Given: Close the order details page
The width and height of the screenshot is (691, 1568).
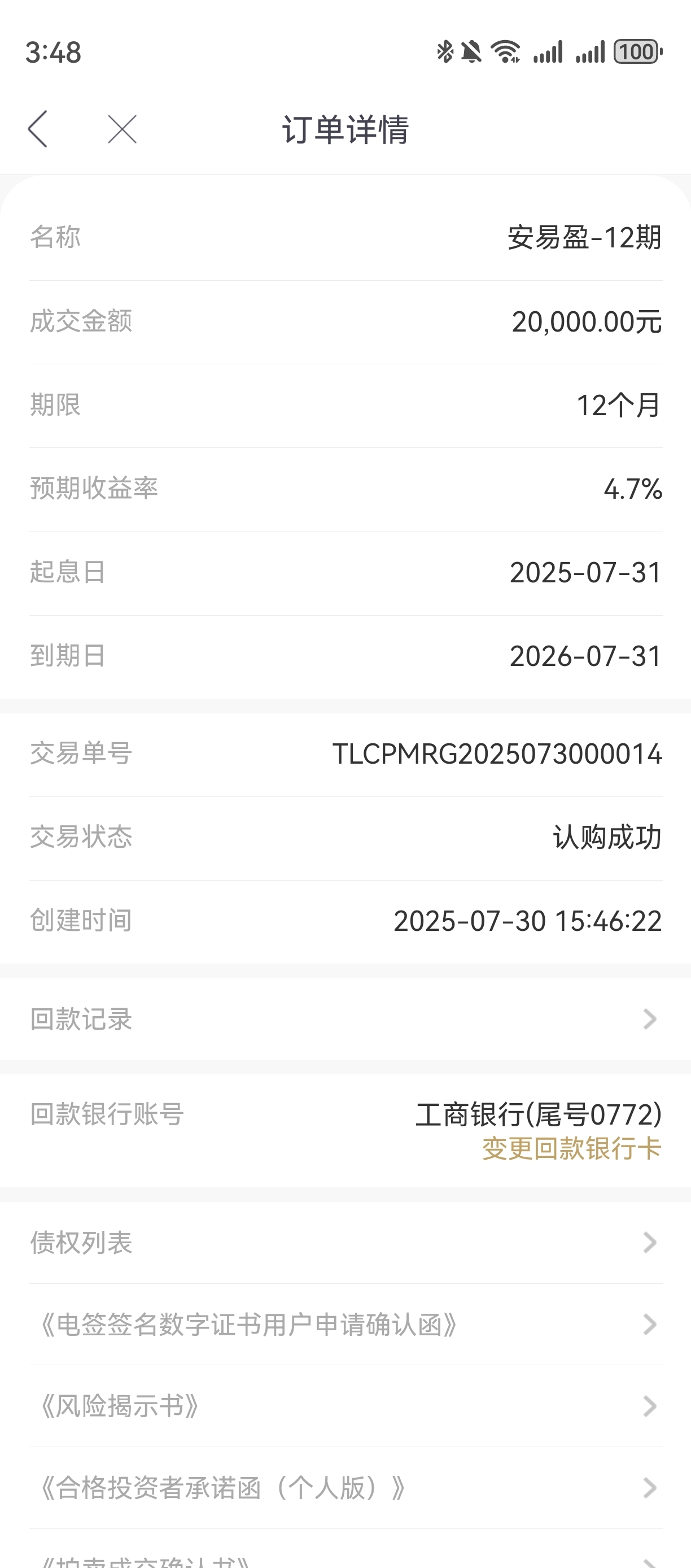Looking at the screenshot, I should click(x=123, y=129).
